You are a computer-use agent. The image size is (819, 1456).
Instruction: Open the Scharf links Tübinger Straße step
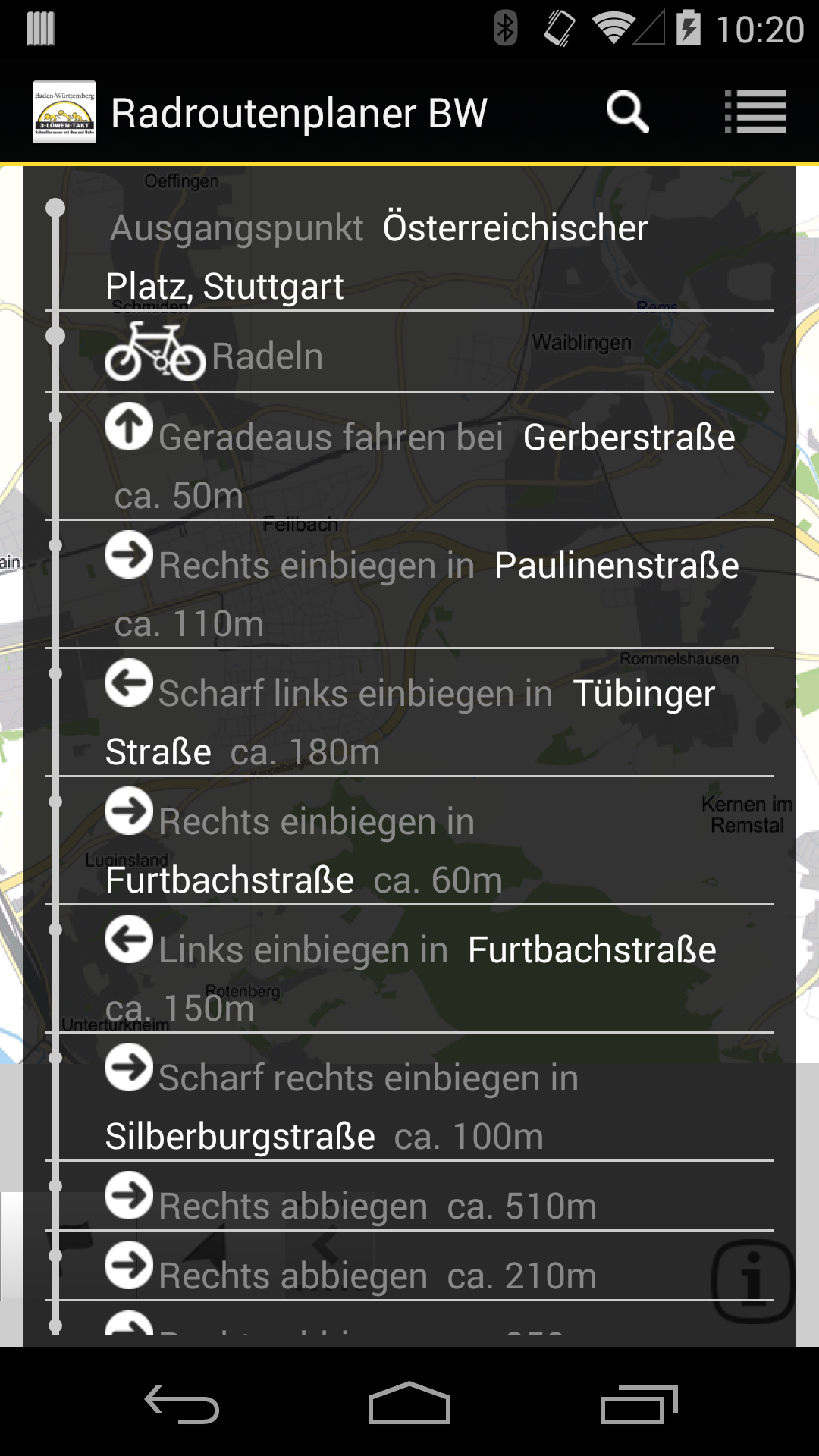point(409,713)
